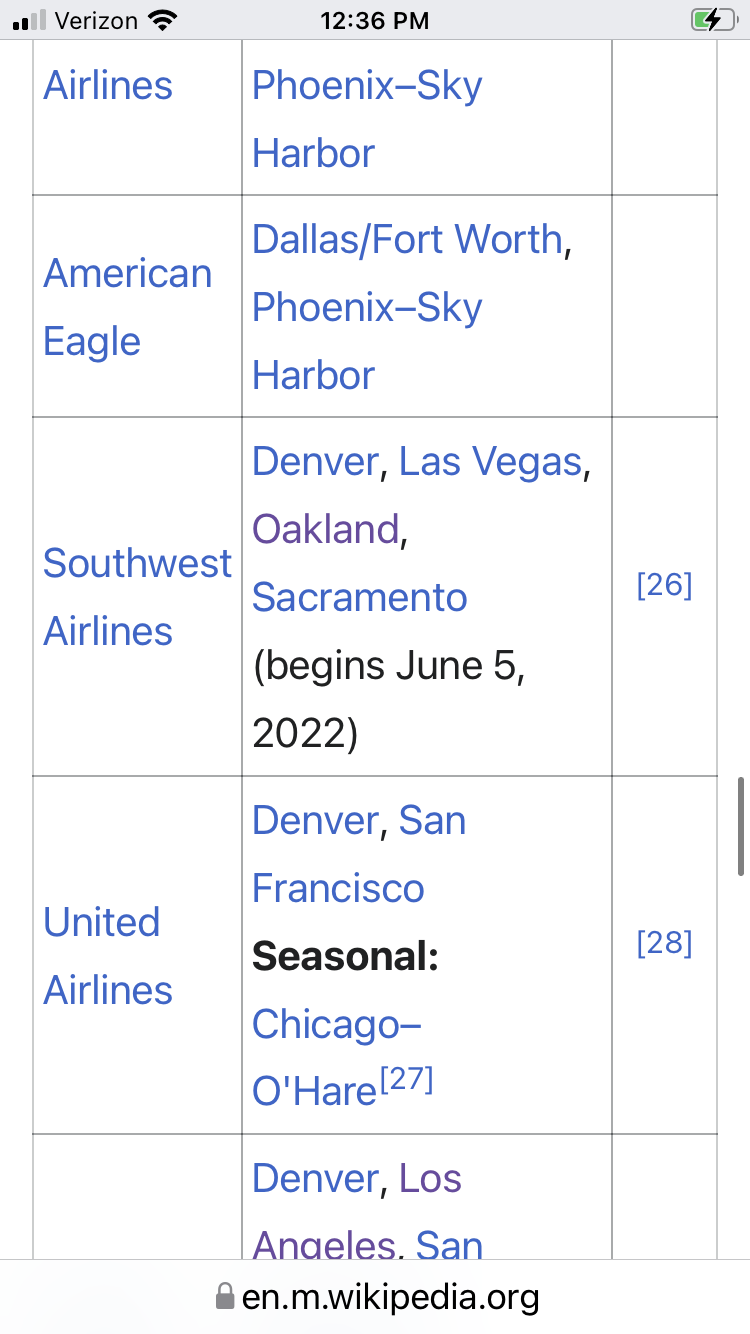Tap Phoenix–Sky Harbor in American Eagle row
This screenshot has height=1334, width=750.
[x=367, y=341]
